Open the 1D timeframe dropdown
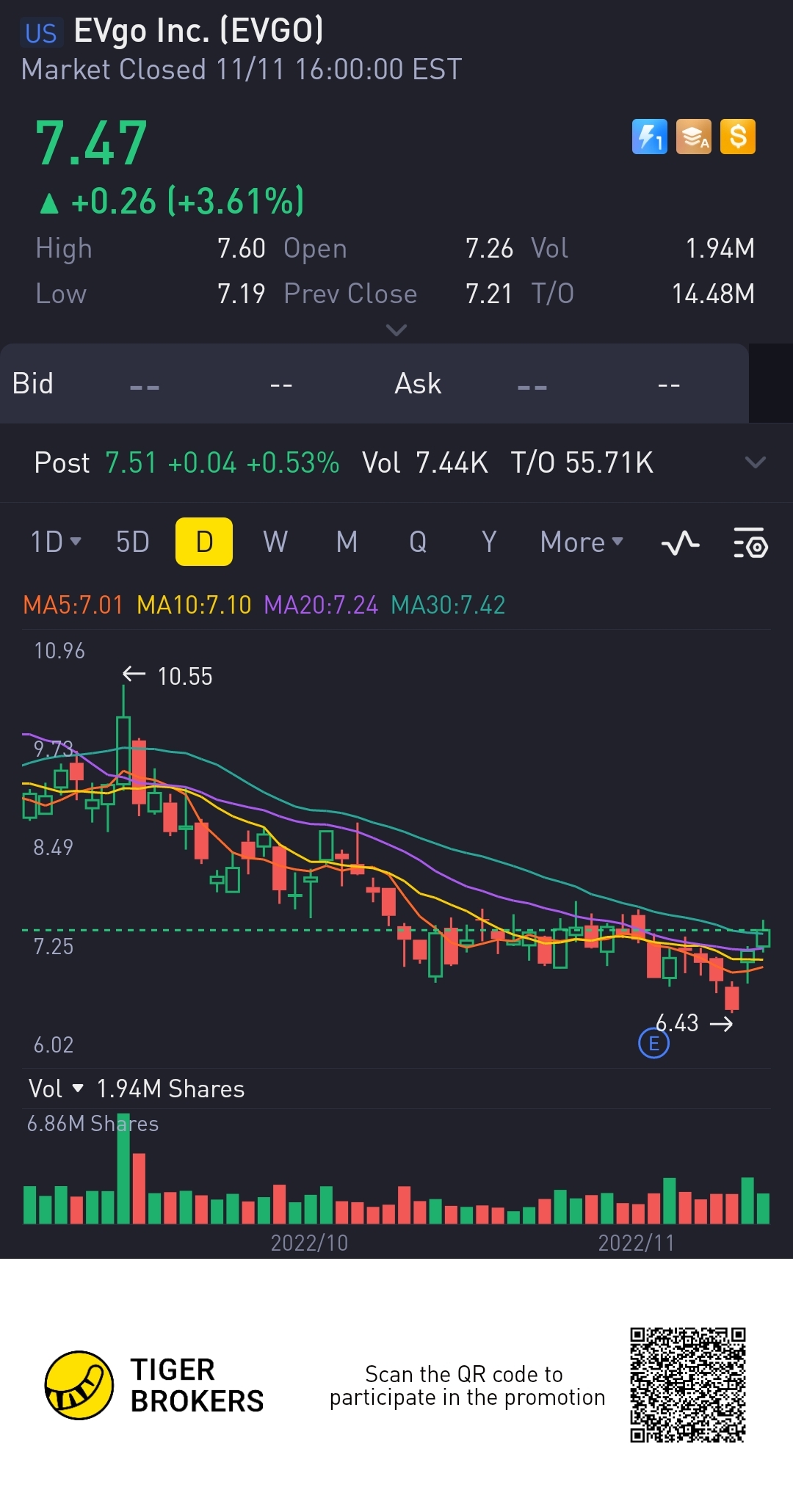 [55, 542]
